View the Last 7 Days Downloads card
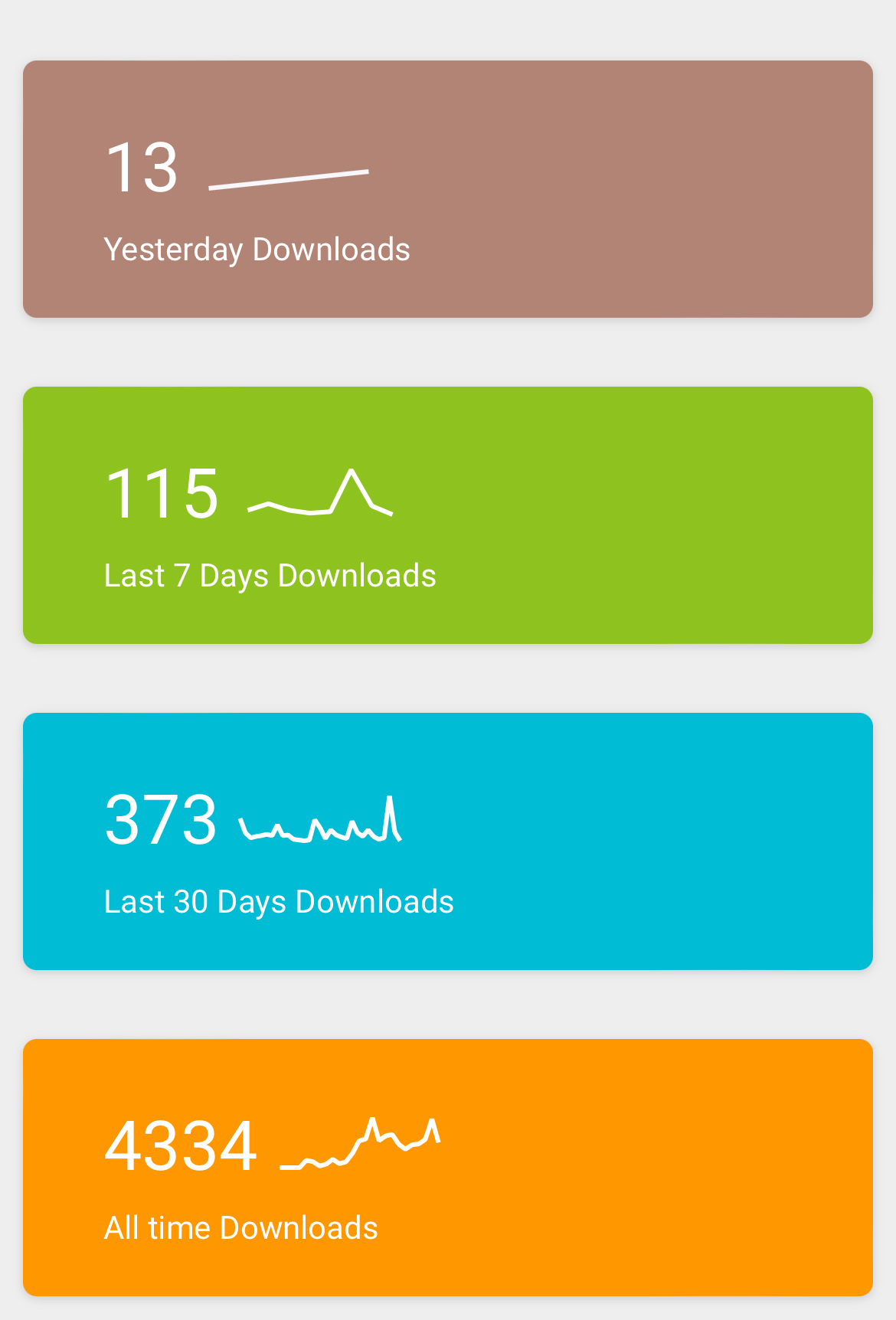 pos(448,515)
